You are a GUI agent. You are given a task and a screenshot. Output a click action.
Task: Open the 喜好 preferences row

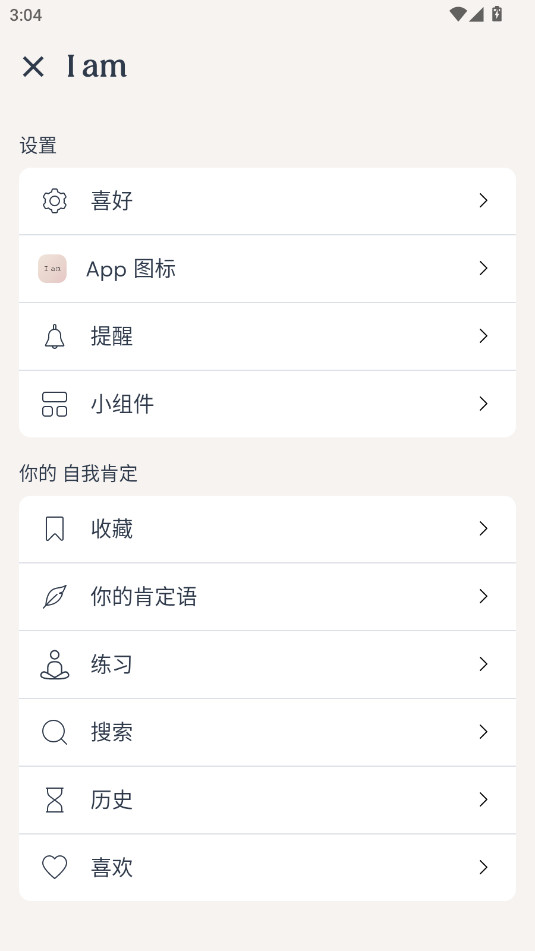pos(268,201)
